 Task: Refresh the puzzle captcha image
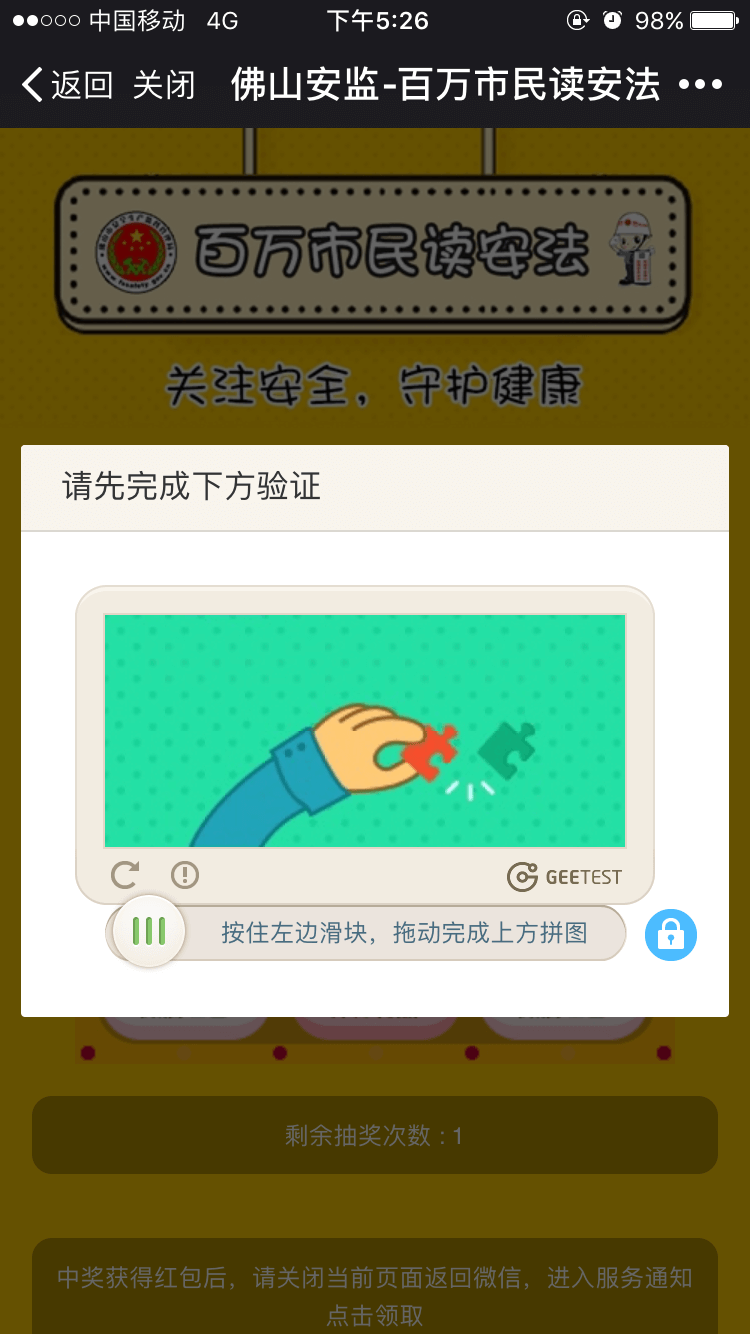point(125,875)
